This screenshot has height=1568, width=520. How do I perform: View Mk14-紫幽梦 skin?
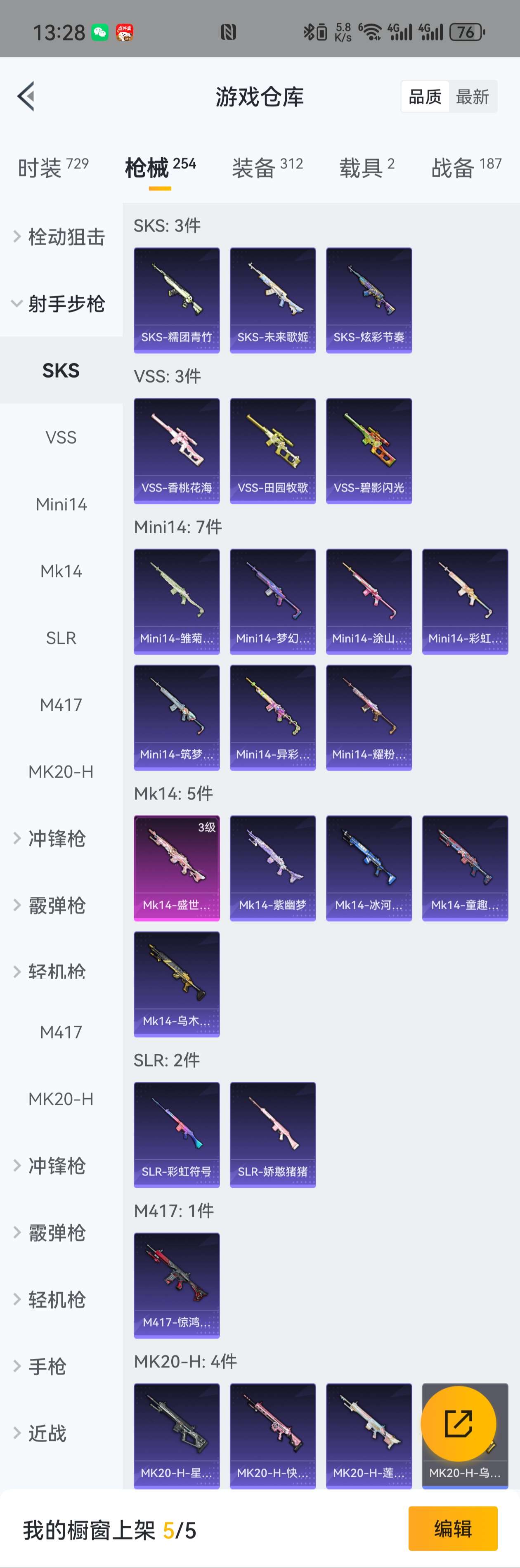coord(273,868)
